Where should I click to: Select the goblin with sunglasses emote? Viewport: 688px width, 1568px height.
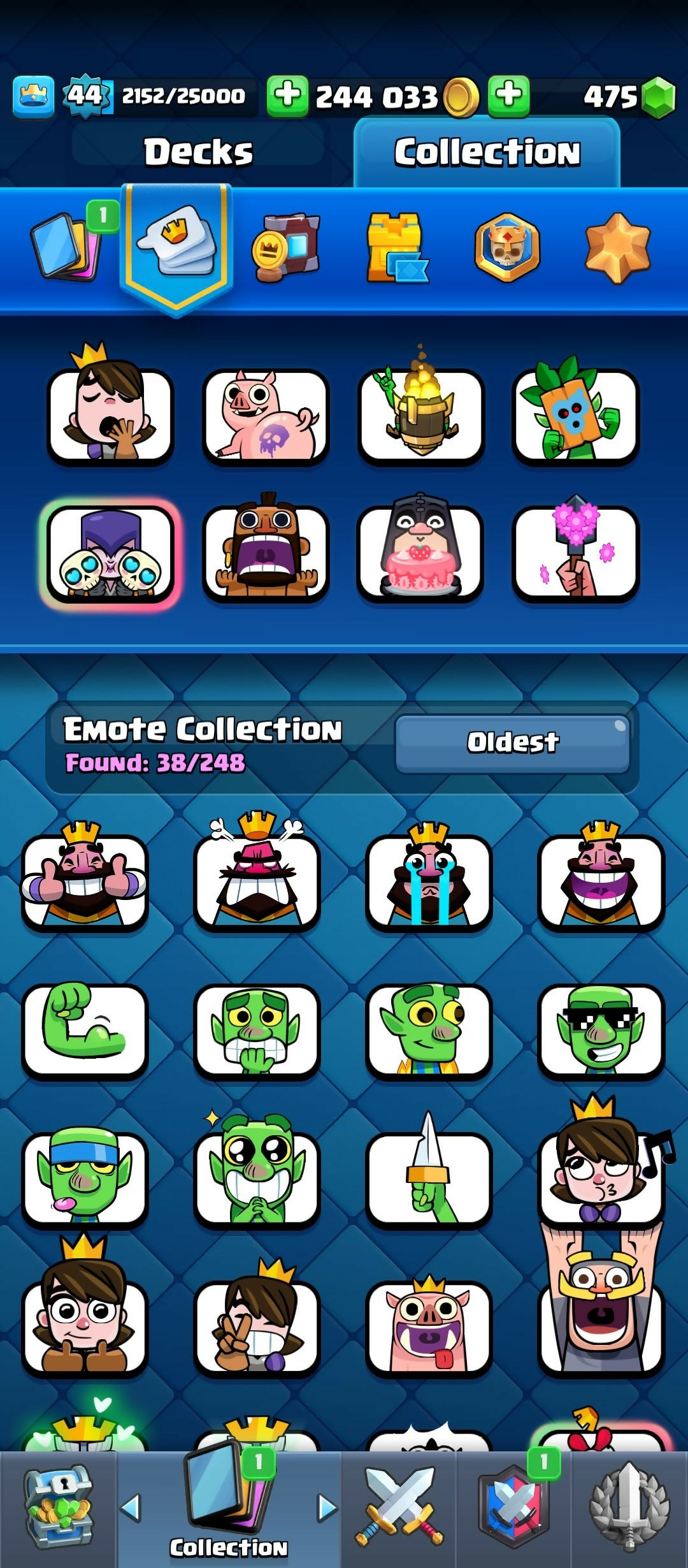[601, 1030]
